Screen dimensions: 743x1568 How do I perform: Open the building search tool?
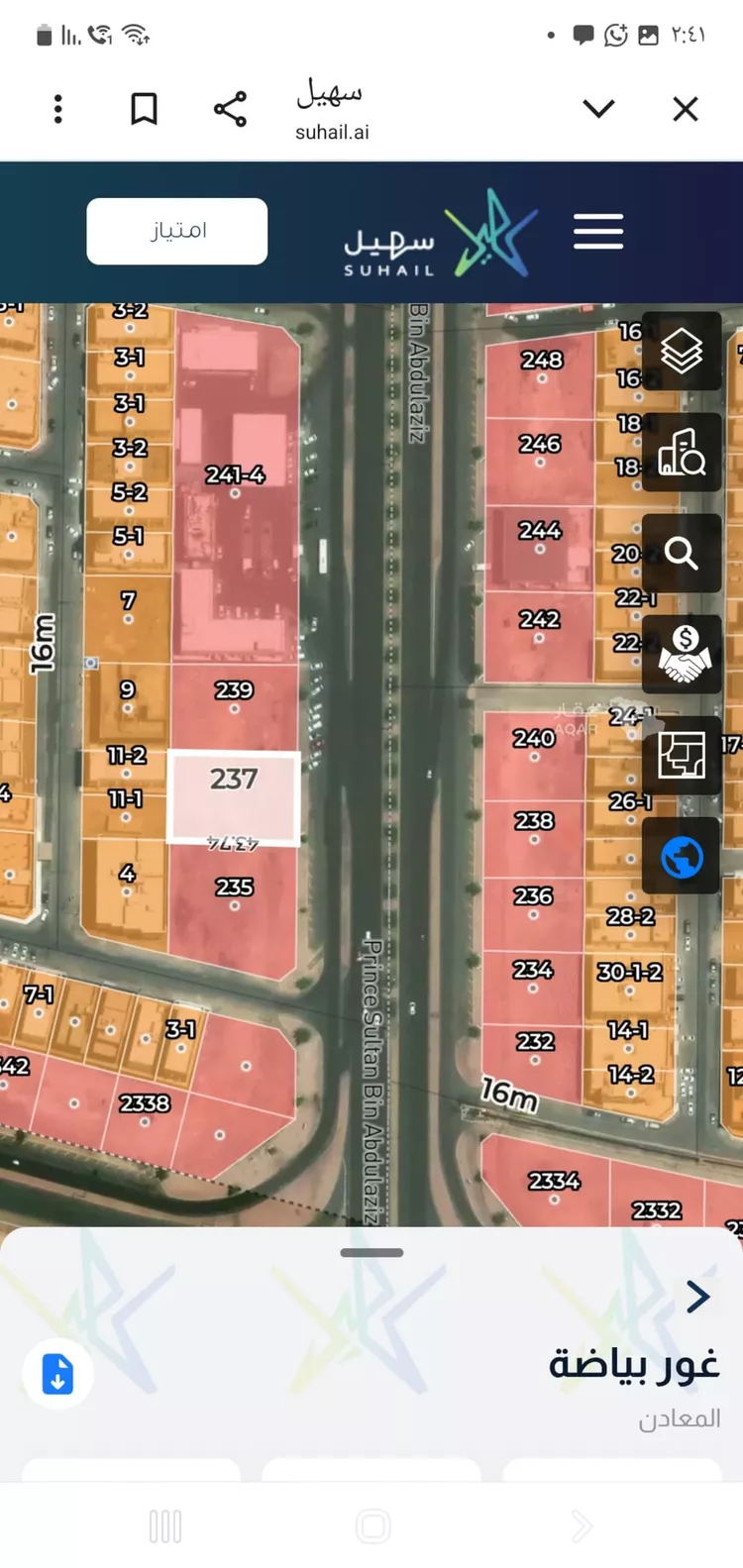682,452
